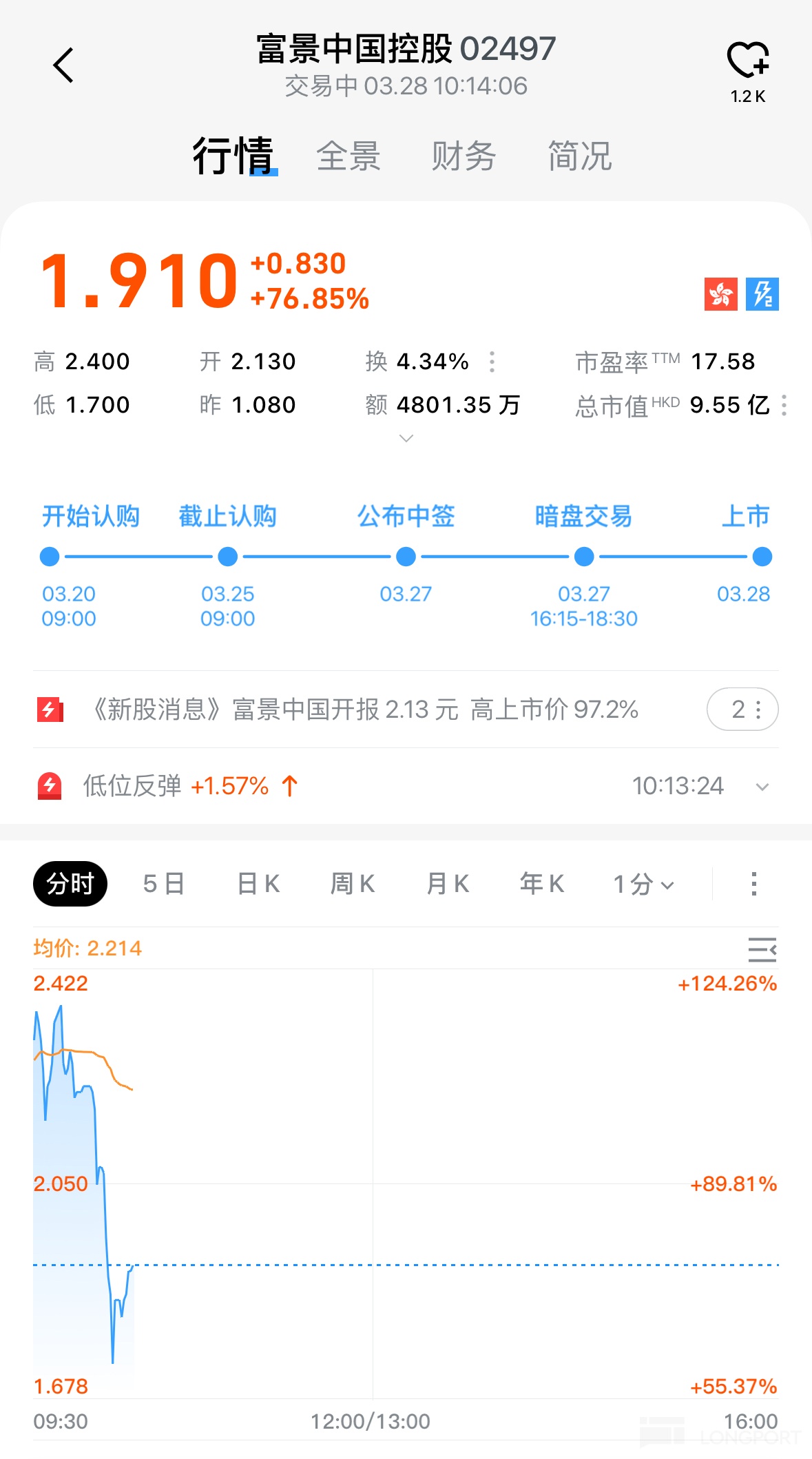The image size is (812, 1459).
Task: Toggle the chart side panel icon
Action: [762, 949]
